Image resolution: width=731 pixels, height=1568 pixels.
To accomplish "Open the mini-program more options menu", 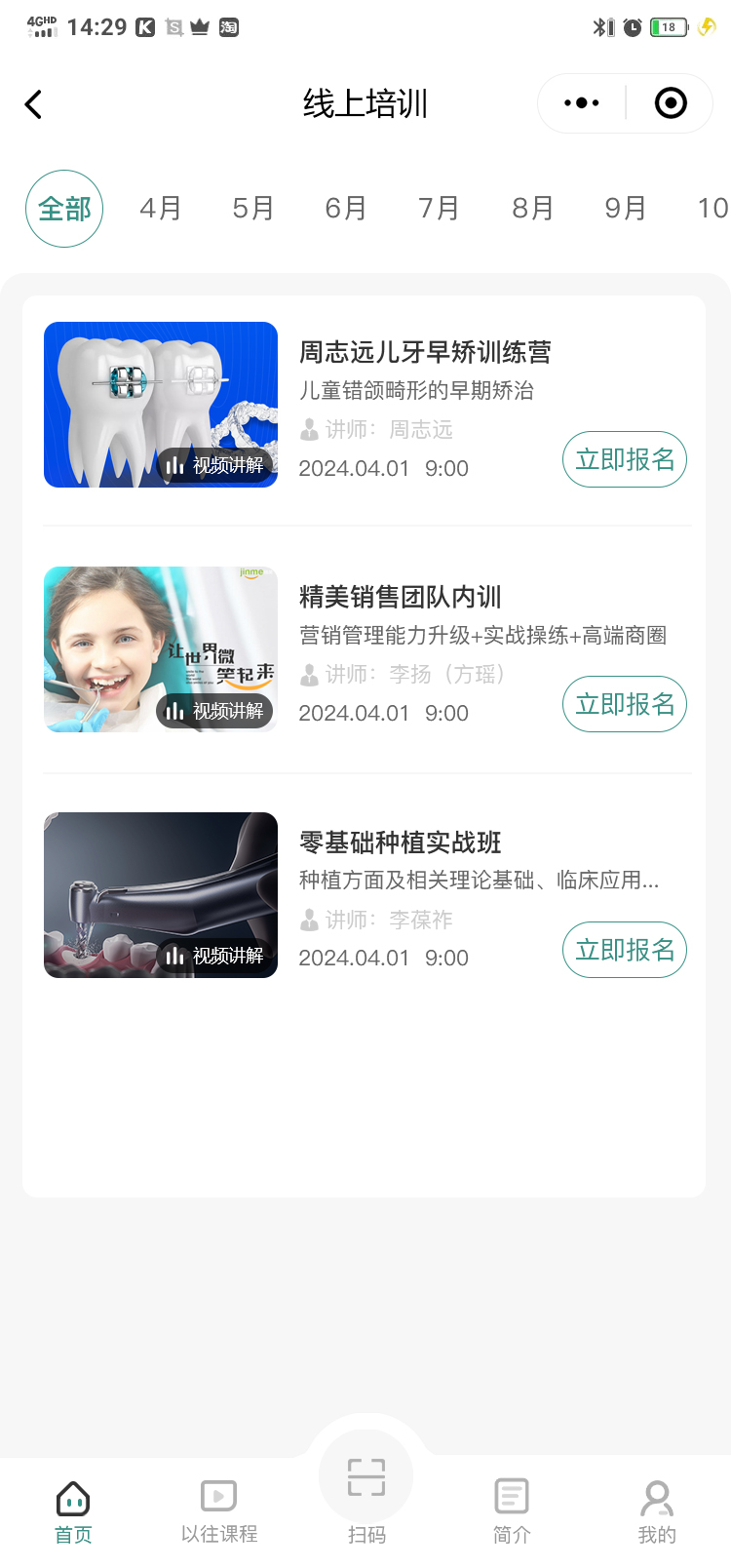I will [x=582, y=103].
